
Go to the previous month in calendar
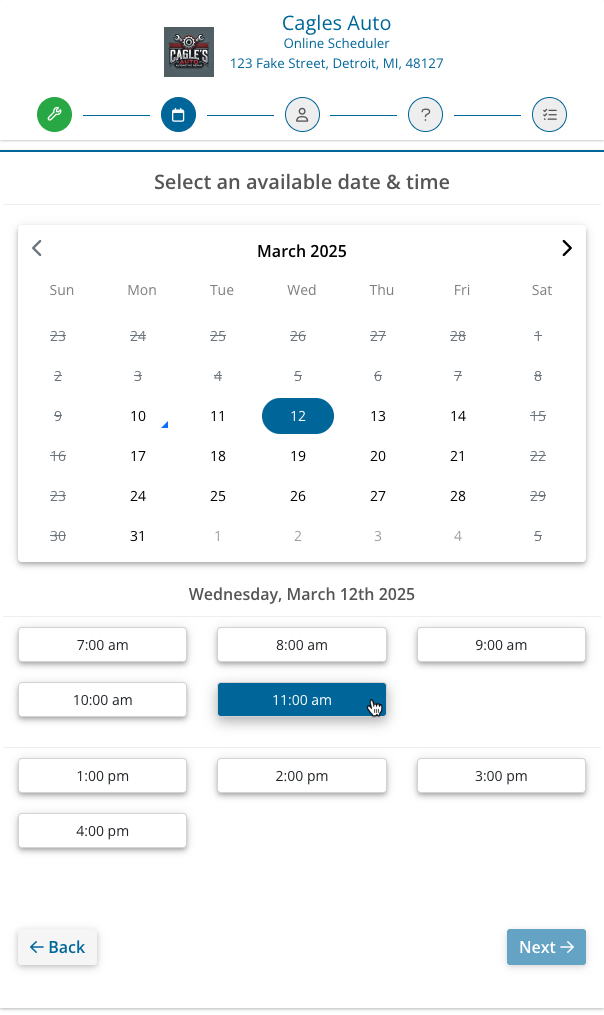click(x=37, y=249)
